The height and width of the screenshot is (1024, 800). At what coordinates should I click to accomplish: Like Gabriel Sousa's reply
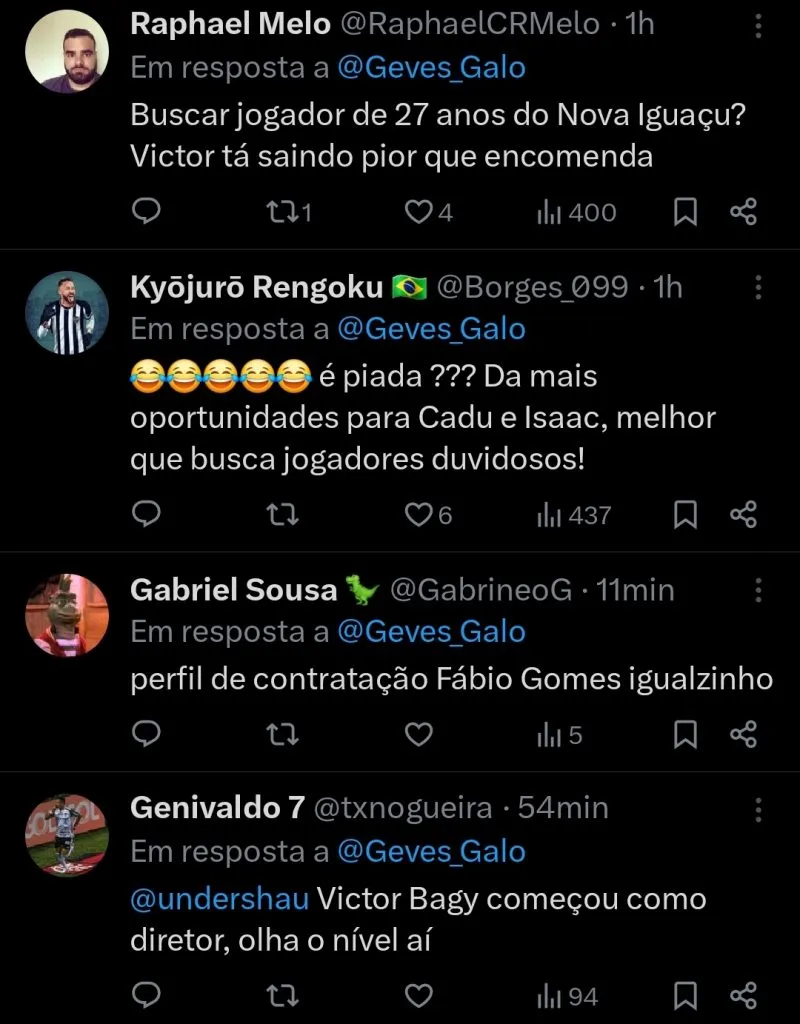coord(419,734)
